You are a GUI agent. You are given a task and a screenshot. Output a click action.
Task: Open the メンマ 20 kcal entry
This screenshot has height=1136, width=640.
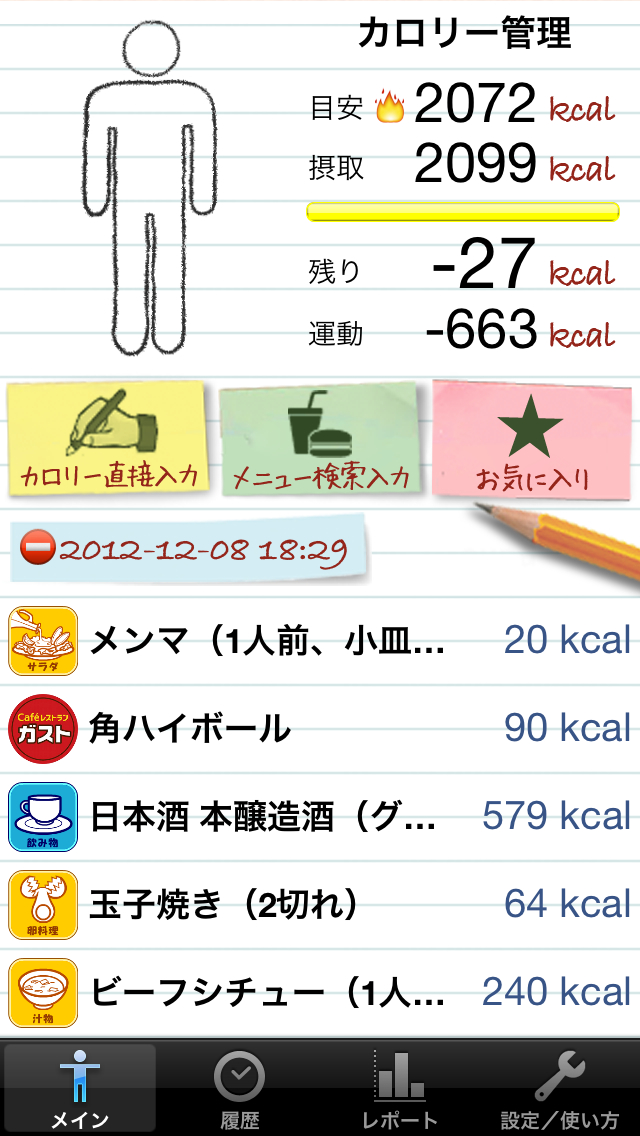(320, 640)
